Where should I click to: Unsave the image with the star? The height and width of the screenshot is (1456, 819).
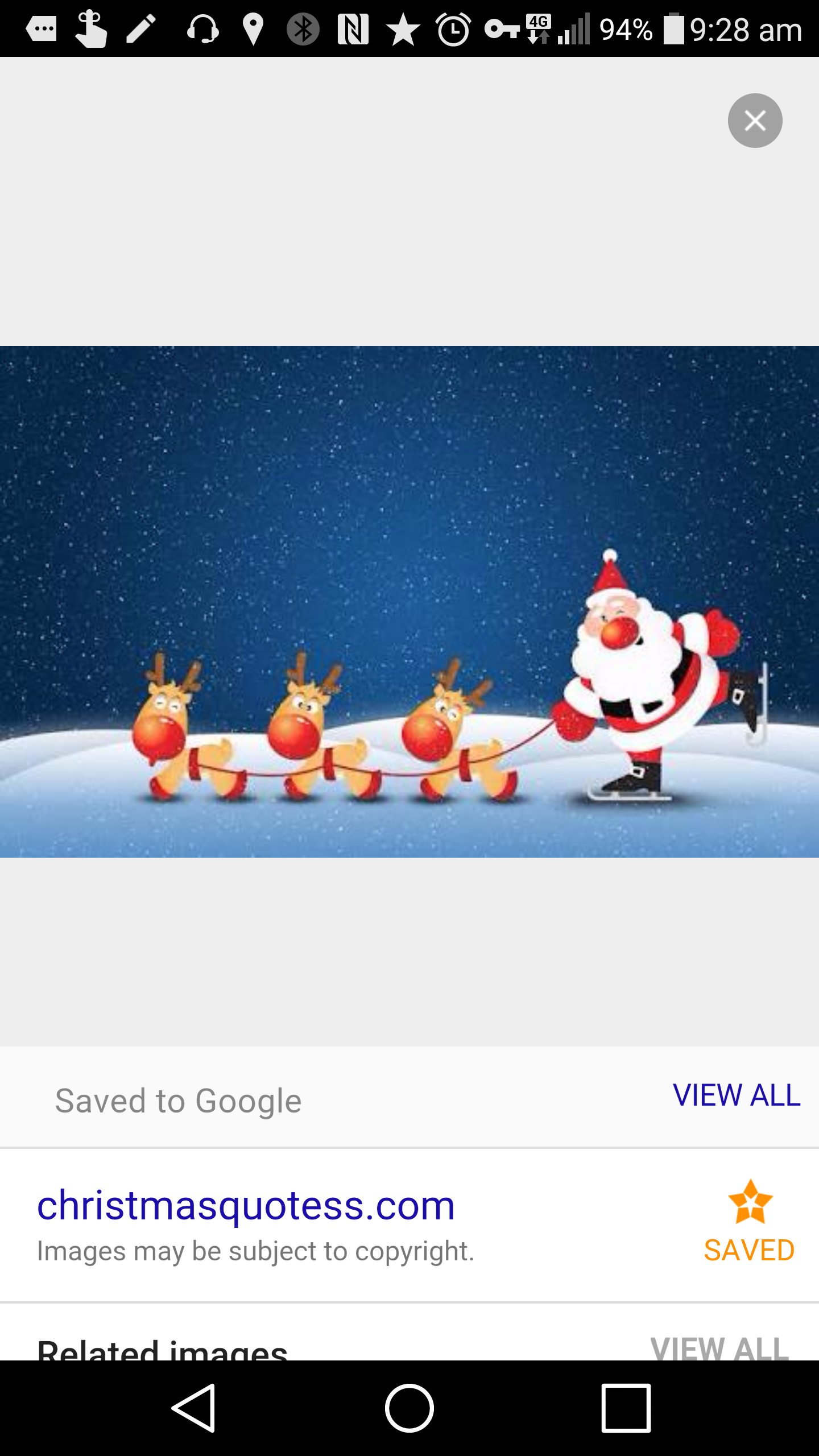click(750, 1221)
